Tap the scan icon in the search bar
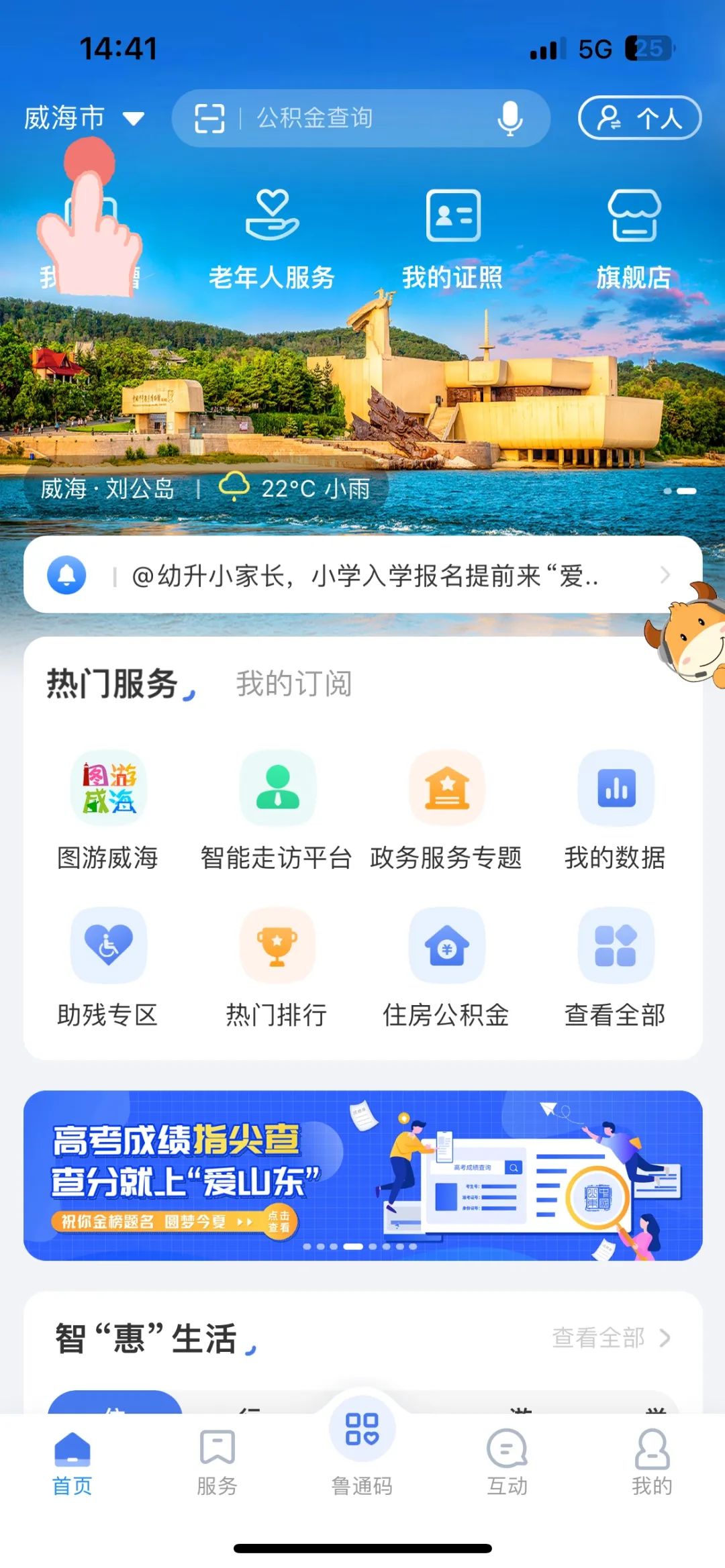Image resolution: width=725 pixels, height=1568 pixels. (209, 119)
